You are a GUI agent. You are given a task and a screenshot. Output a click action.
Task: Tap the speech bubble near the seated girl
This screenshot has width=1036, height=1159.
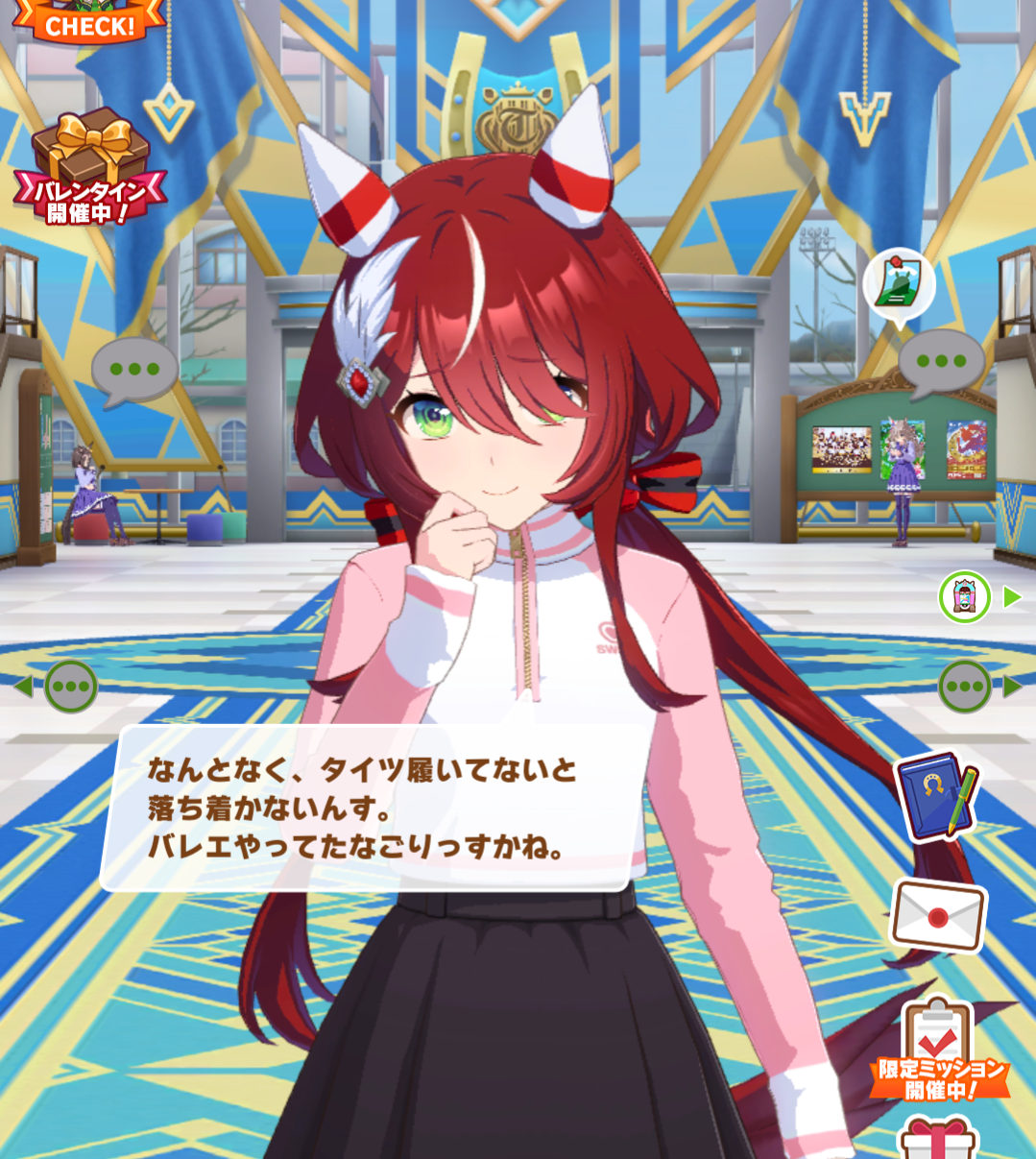click(x=134, y=370)
